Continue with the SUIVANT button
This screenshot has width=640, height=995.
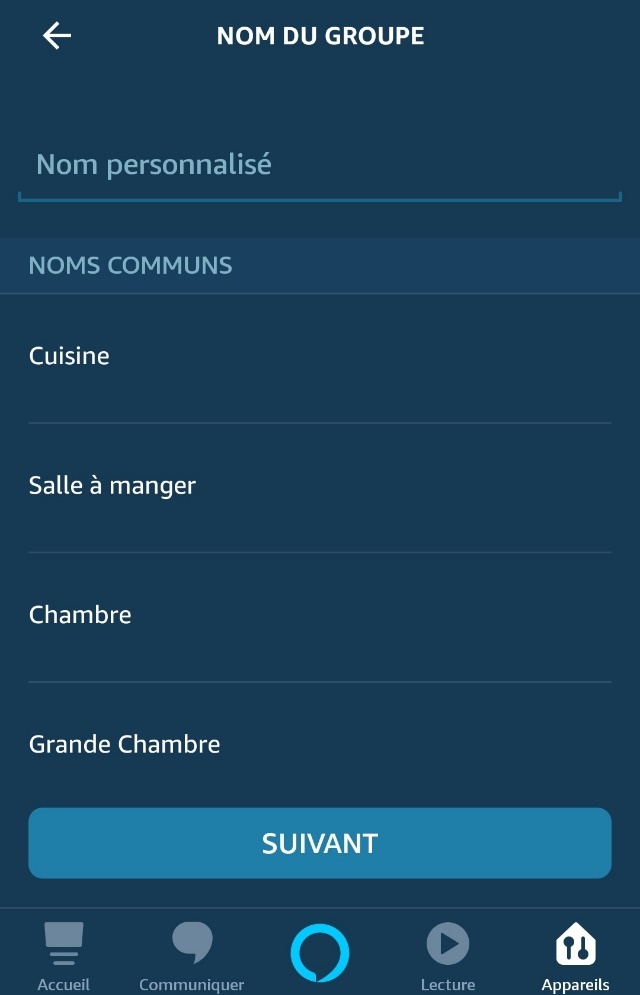coord(319,843)
